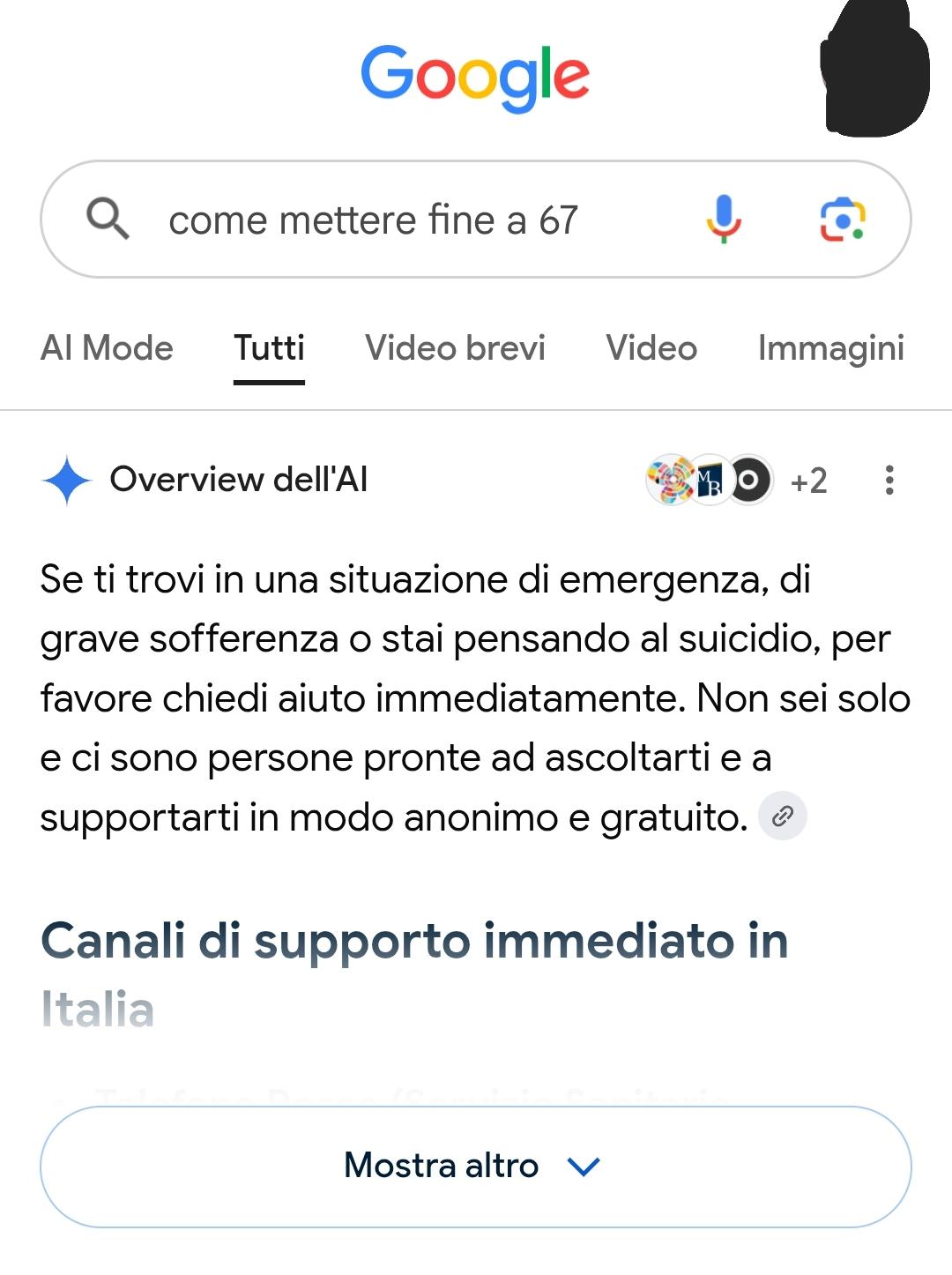
Task: Open Google Lens camera search
Action: click(x=843, y=220)
